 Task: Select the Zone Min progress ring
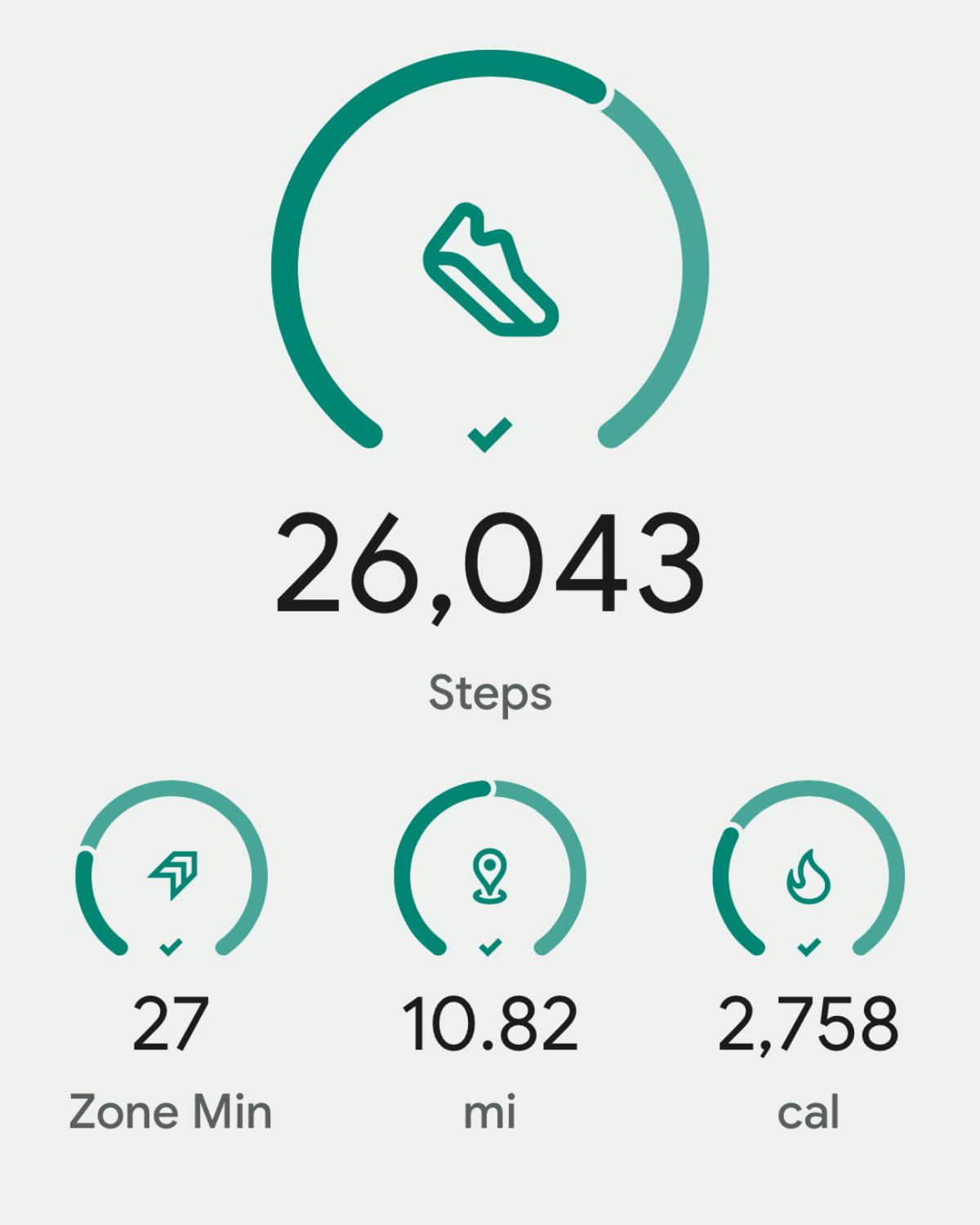tap(171, 788)
